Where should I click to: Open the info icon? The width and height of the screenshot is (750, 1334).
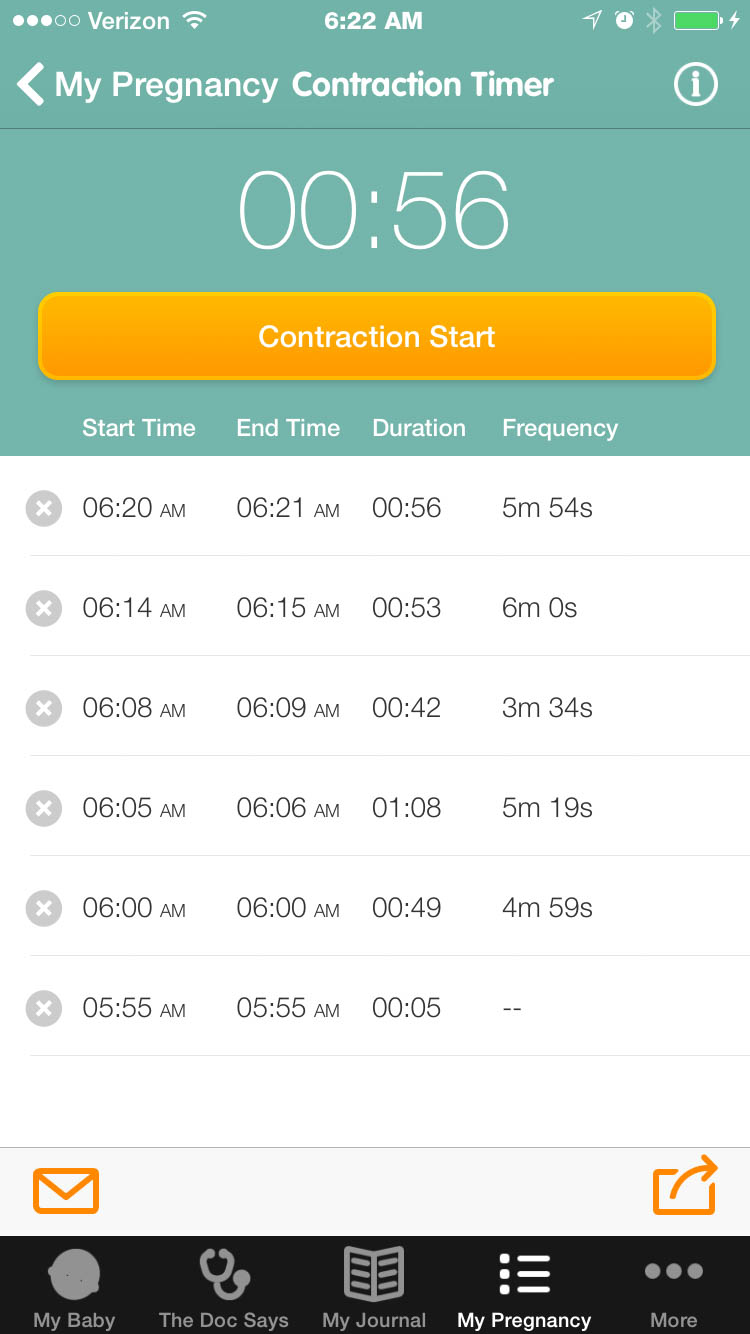(695, 85)
